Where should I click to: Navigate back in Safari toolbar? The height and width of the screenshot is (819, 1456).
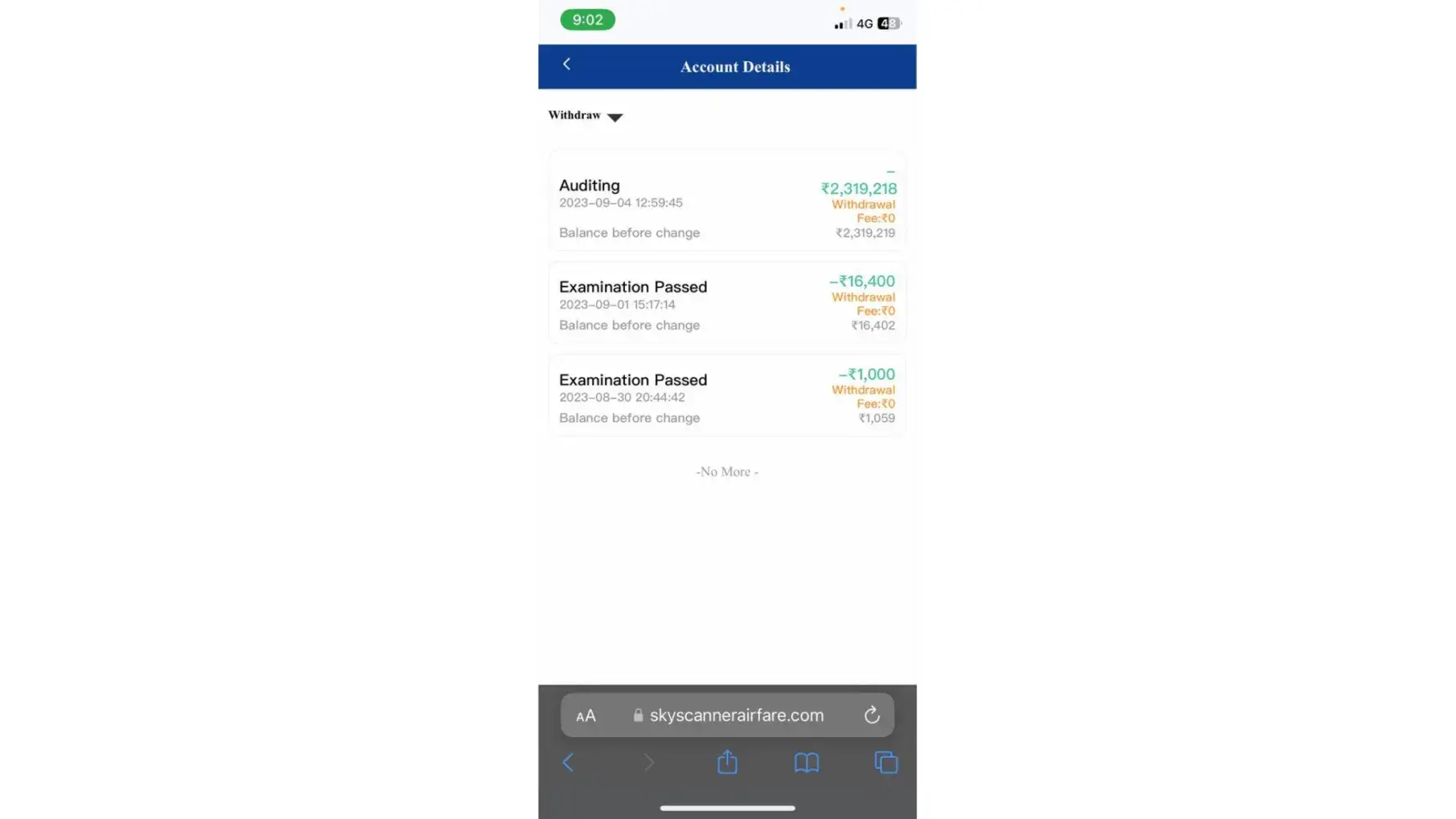(x=567, y=762)
